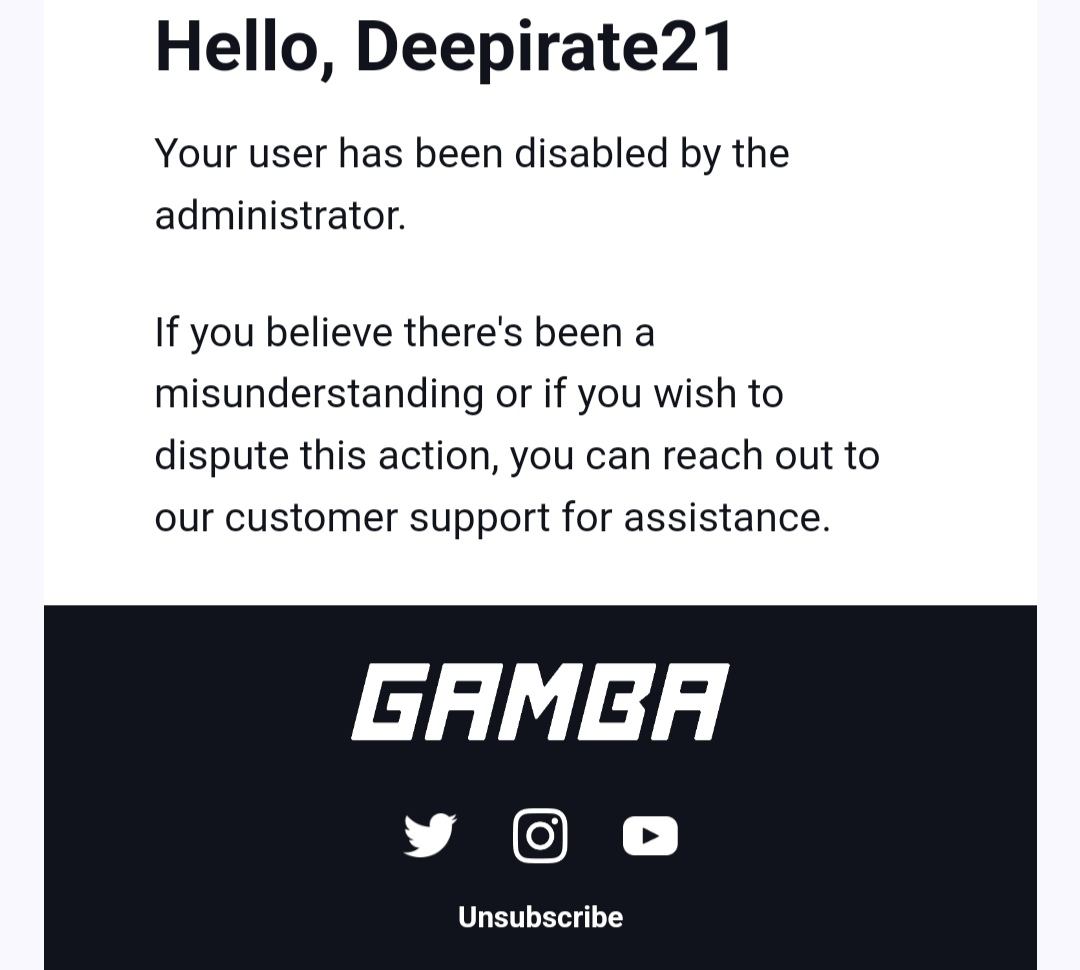The height and width of the screenshot is (970, 1080).
Task: Visit Gamba's Instagram profile
Action: [x=540, y=835]
